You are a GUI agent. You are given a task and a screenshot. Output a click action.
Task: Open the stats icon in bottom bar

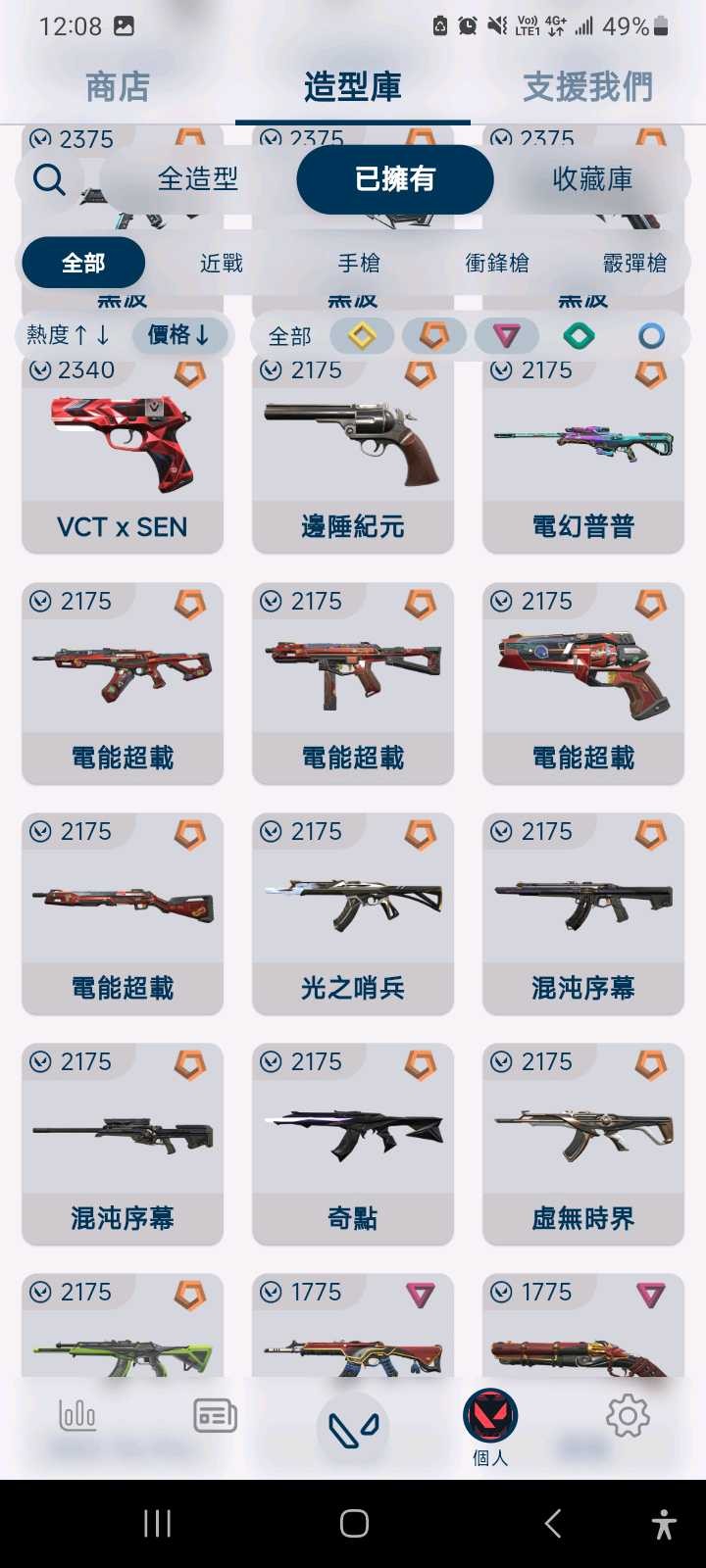tap(77, 1415)
